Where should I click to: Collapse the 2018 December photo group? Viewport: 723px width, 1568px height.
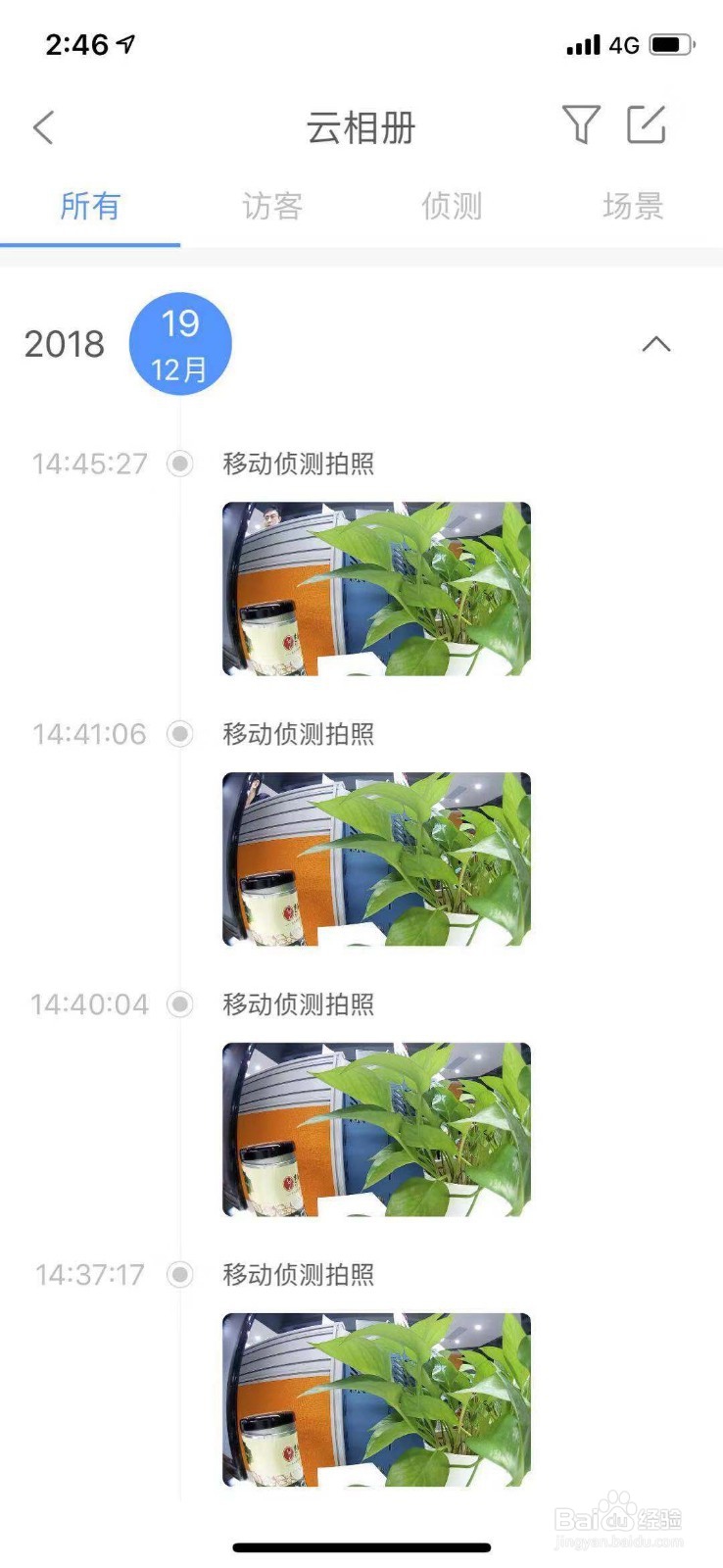click(658, 344)
